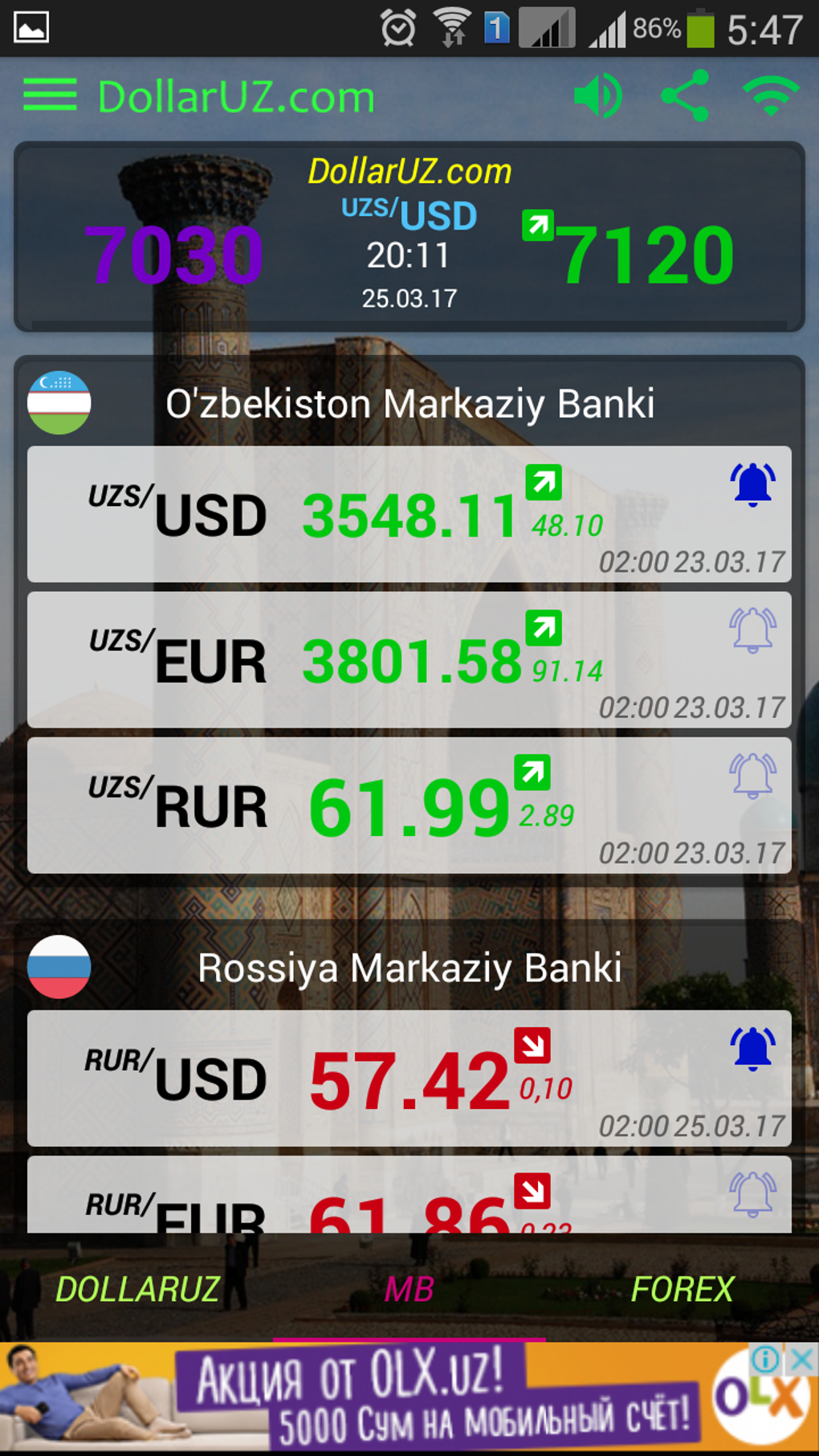Enable alert bell for RUR/EUR rate
Screen dimensions: 819x1456
pyautogui.click(x=752, y=1194)
